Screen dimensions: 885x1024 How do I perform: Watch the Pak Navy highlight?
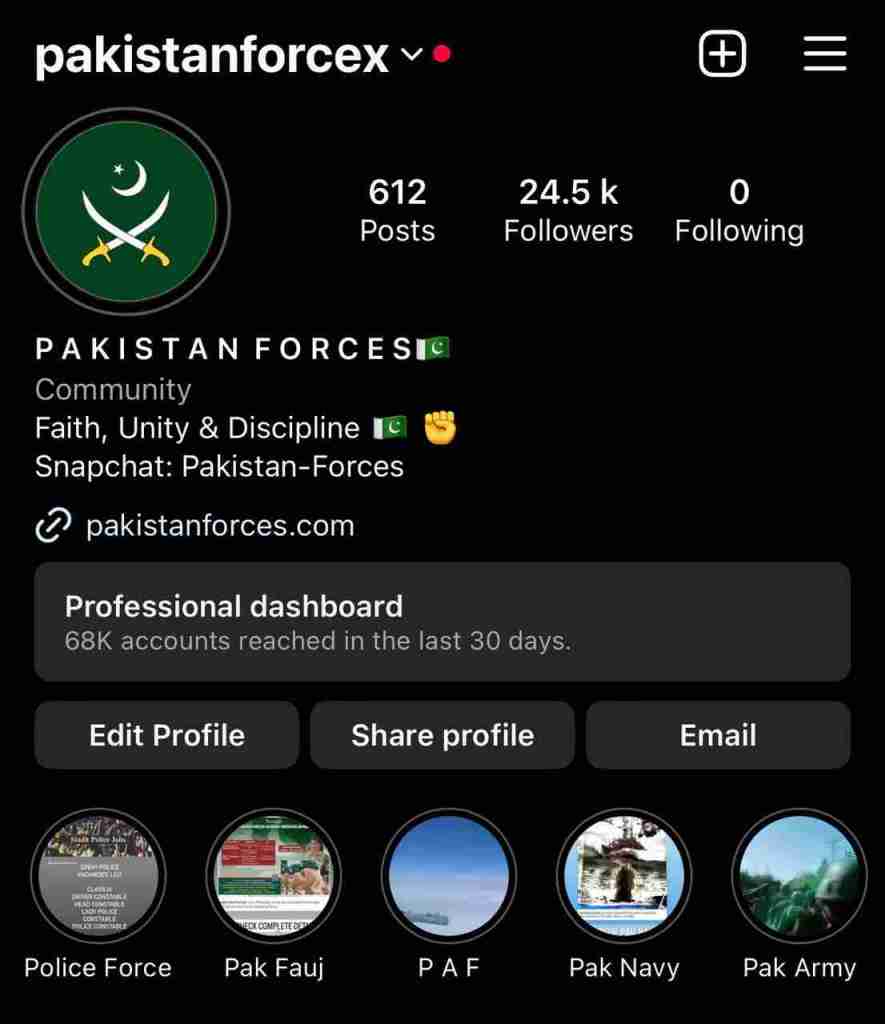(x=624, y=877)
